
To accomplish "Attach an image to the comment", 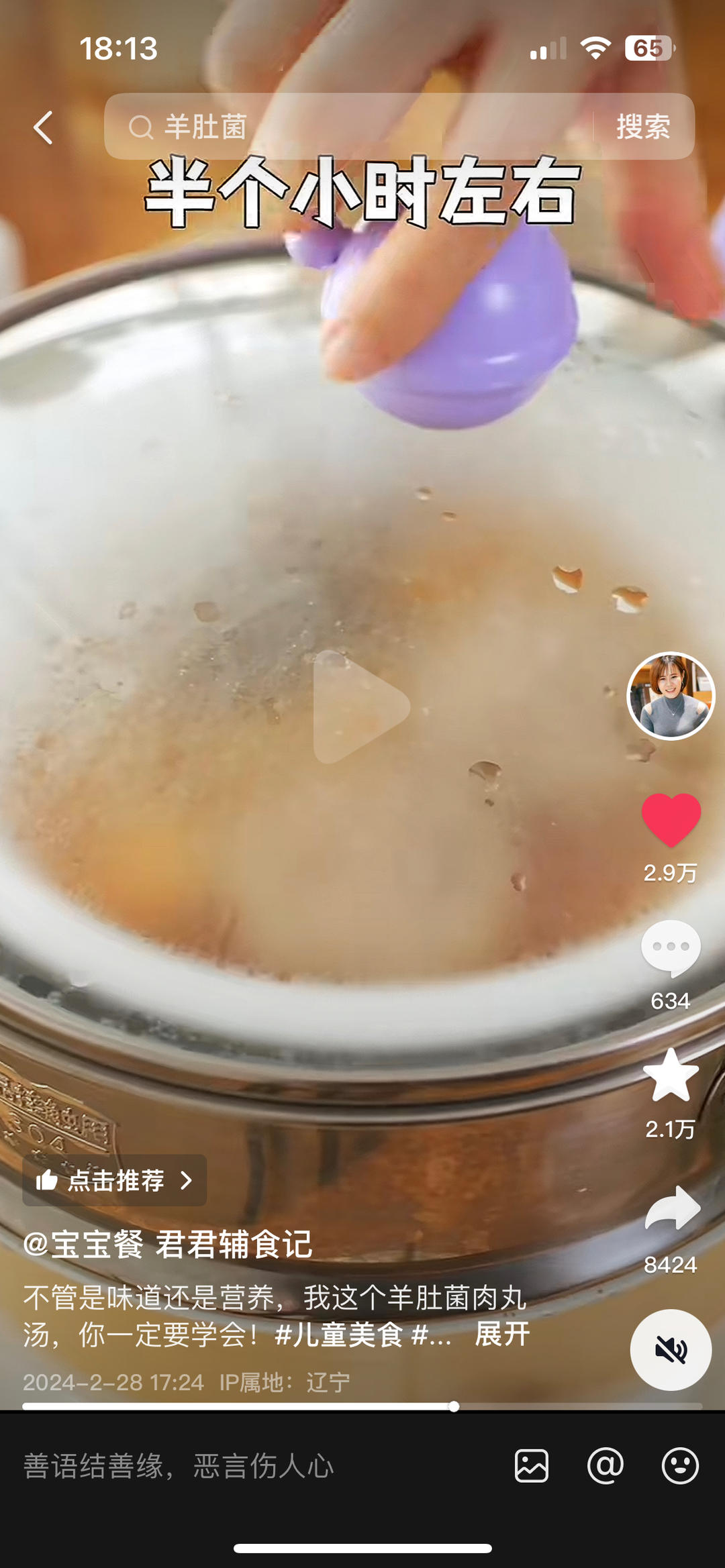I will [532, 1465].
